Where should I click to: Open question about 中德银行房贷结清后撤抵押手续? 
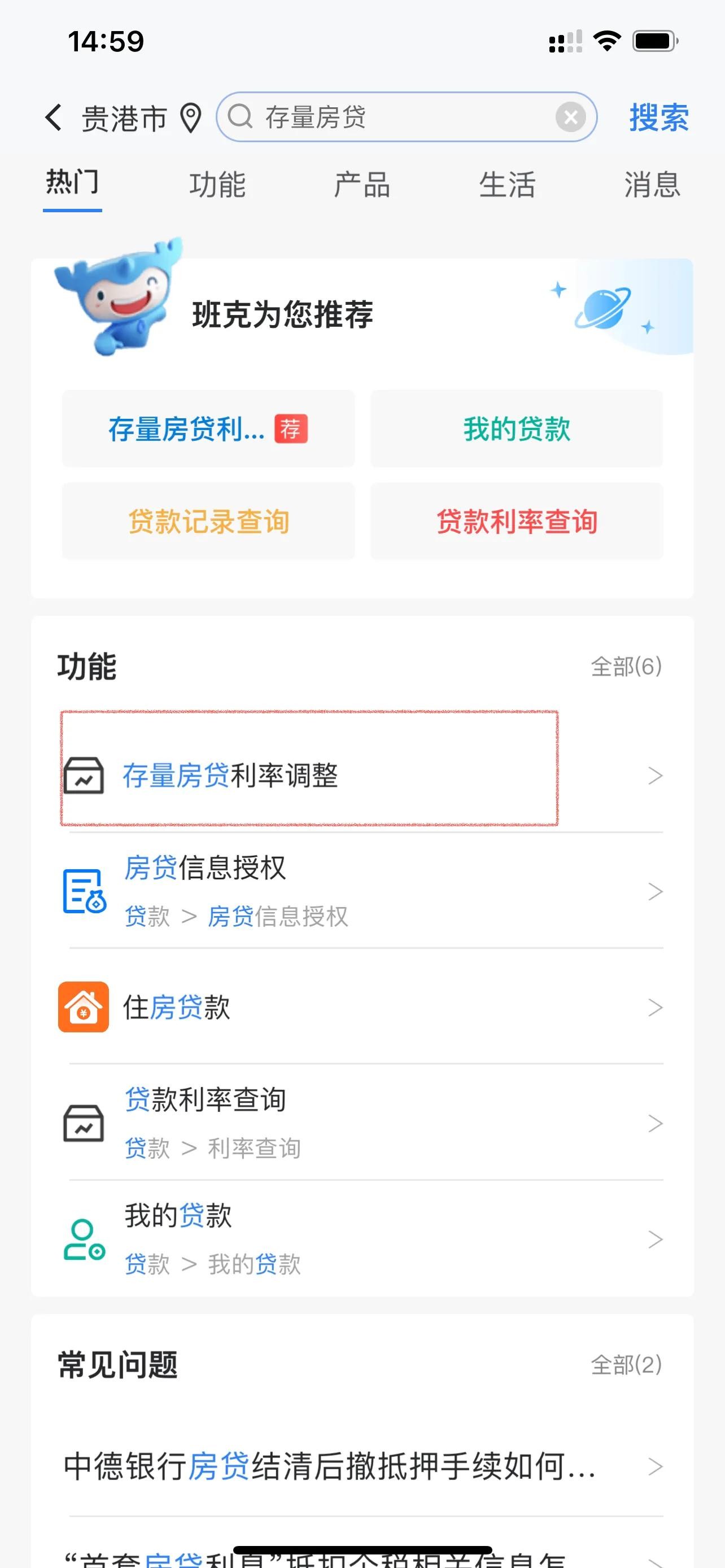click(x=362, y=1466)
